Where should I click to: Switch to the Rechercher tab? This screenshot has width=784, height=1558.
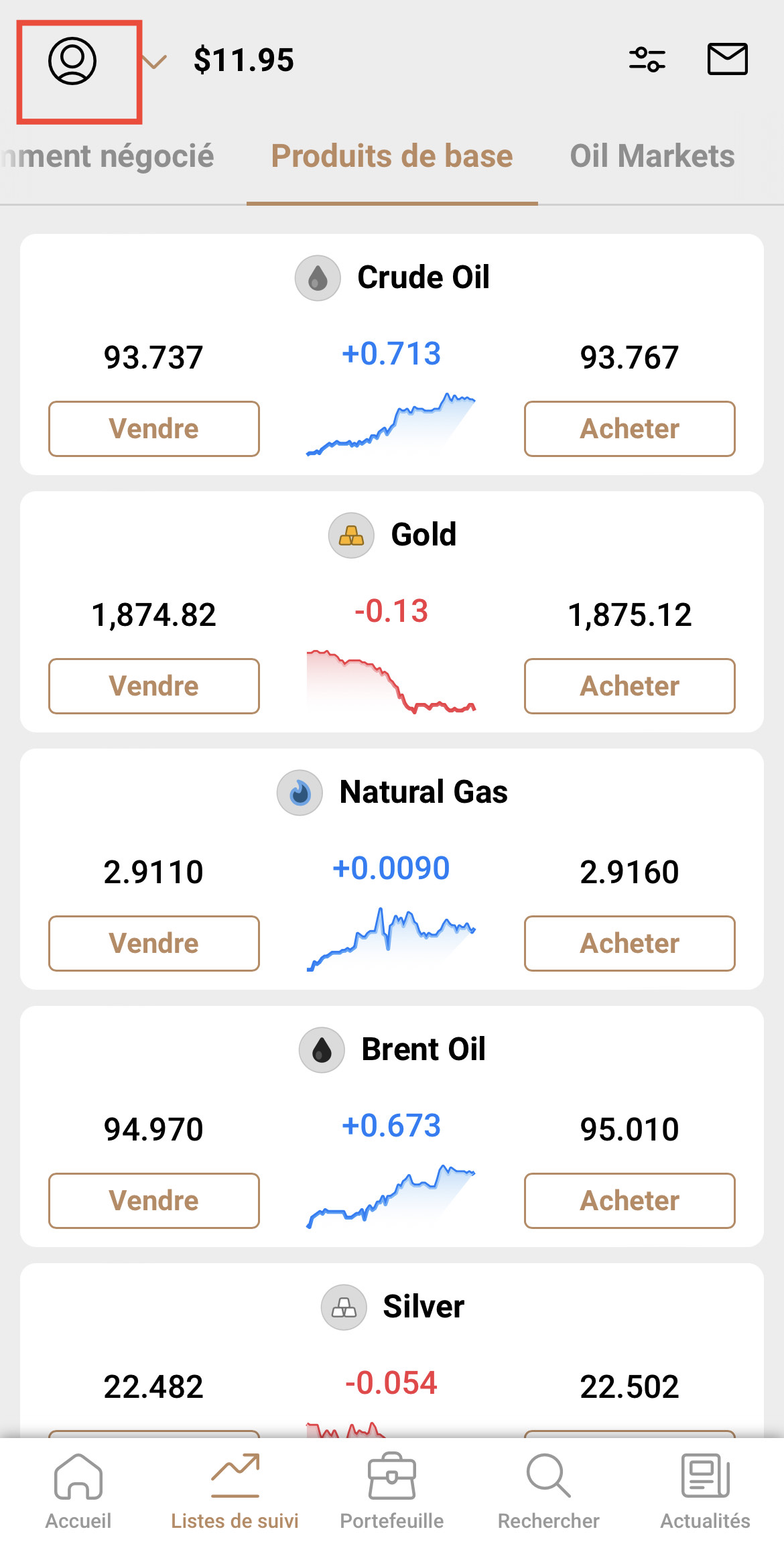click(x=548, y=1491)
